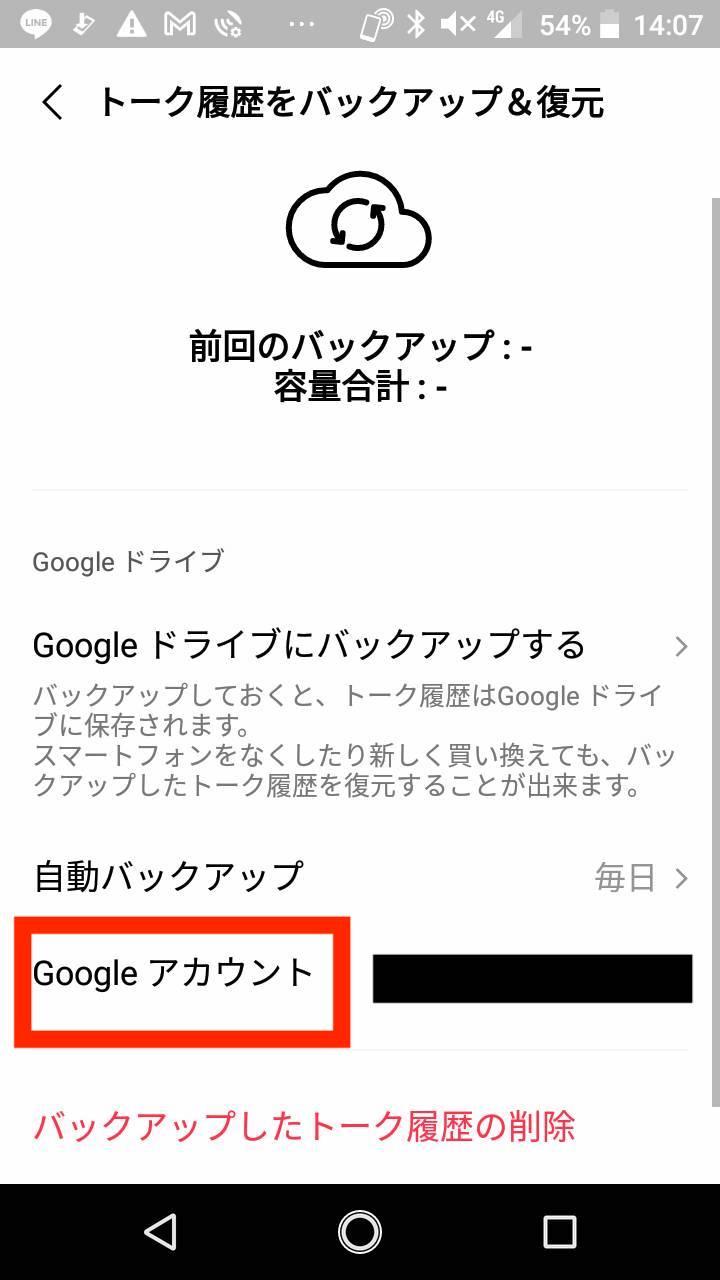The width and height of the screenshot is (720, 1280).
Task: Tap the system home button
Action: [360, 1232]
